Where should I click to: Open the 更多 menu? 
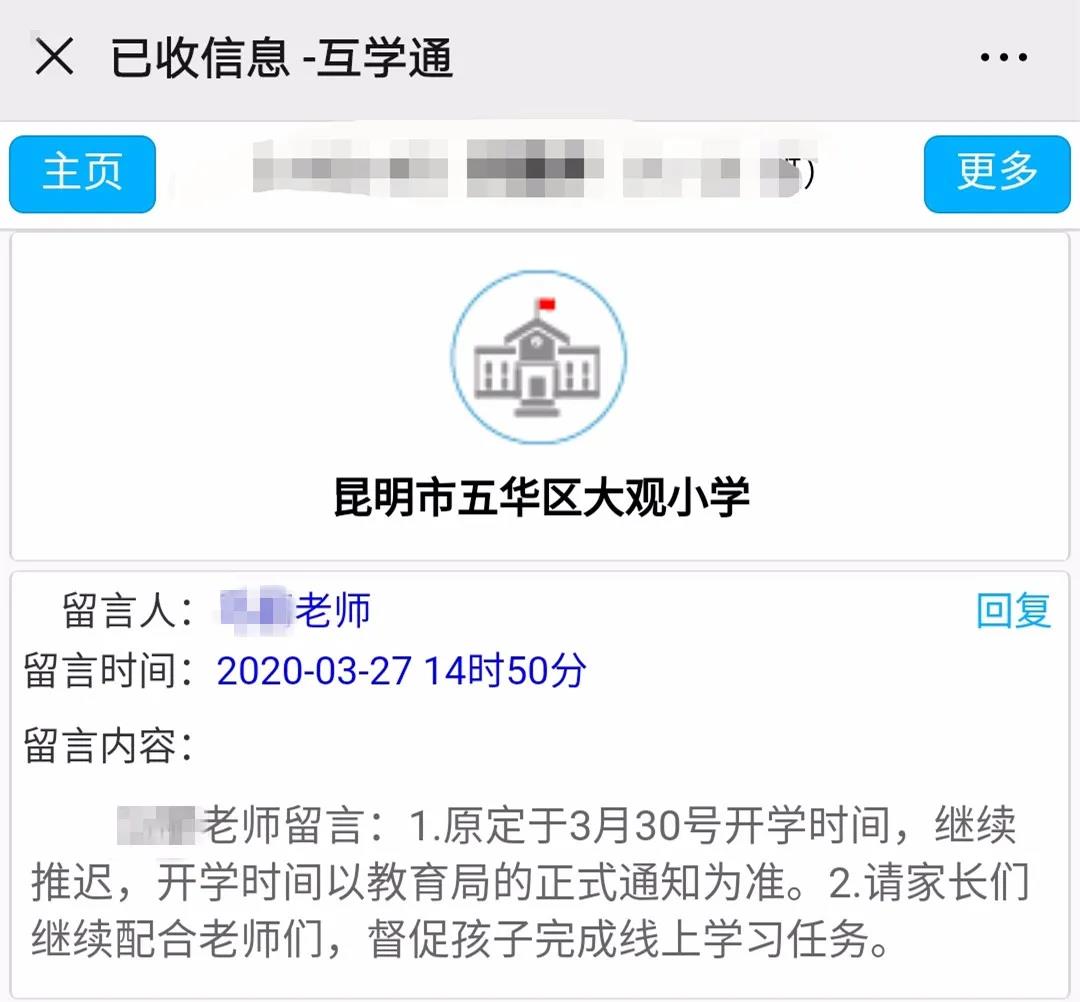pyautogui.click(x=997, y=174)
